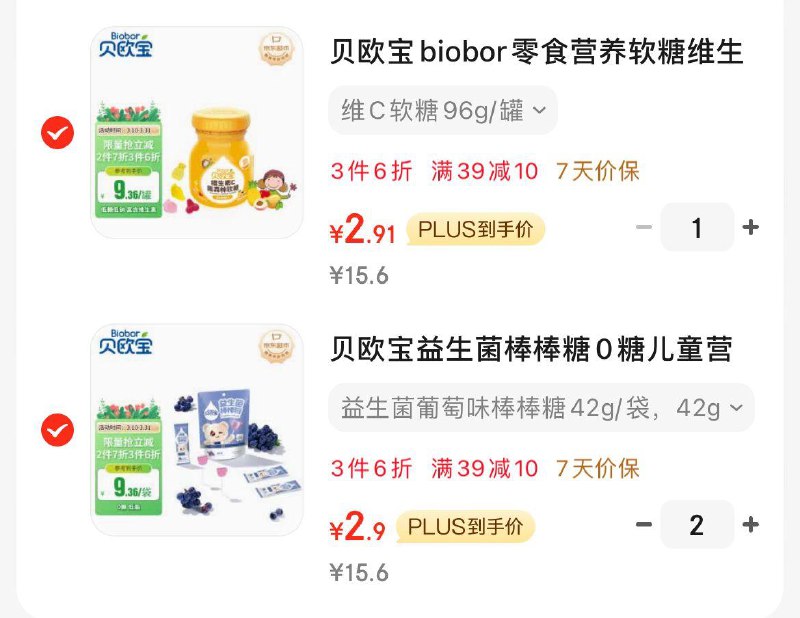Edit the quantity field showing 1
The height and width of the screenshot is (618, 800).
point(697,228)
